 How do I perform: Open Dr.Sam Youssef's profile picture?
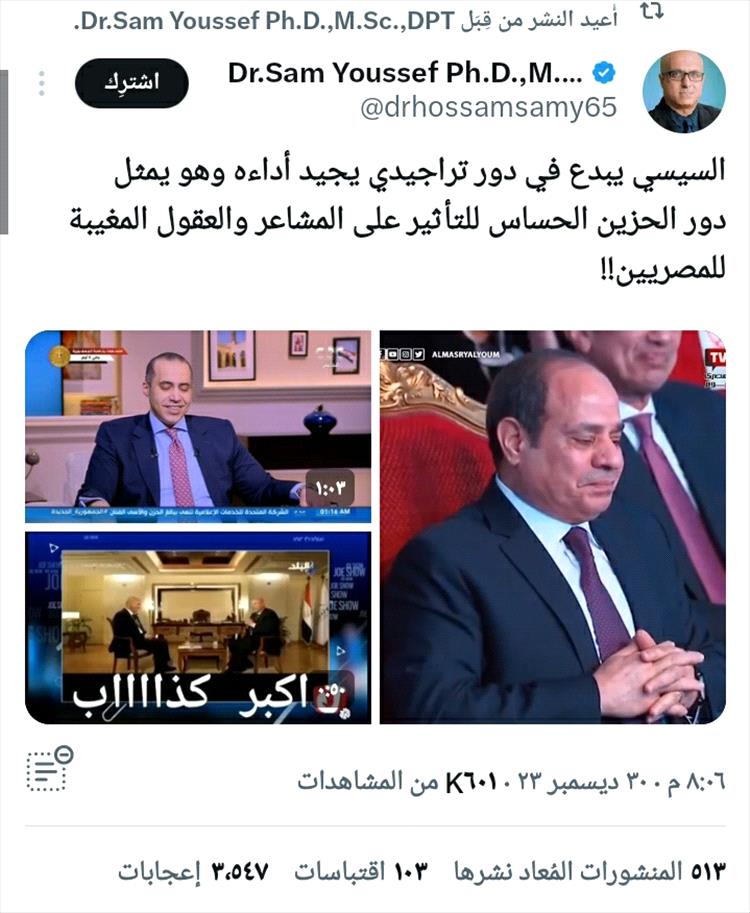(x=684, y=91)
